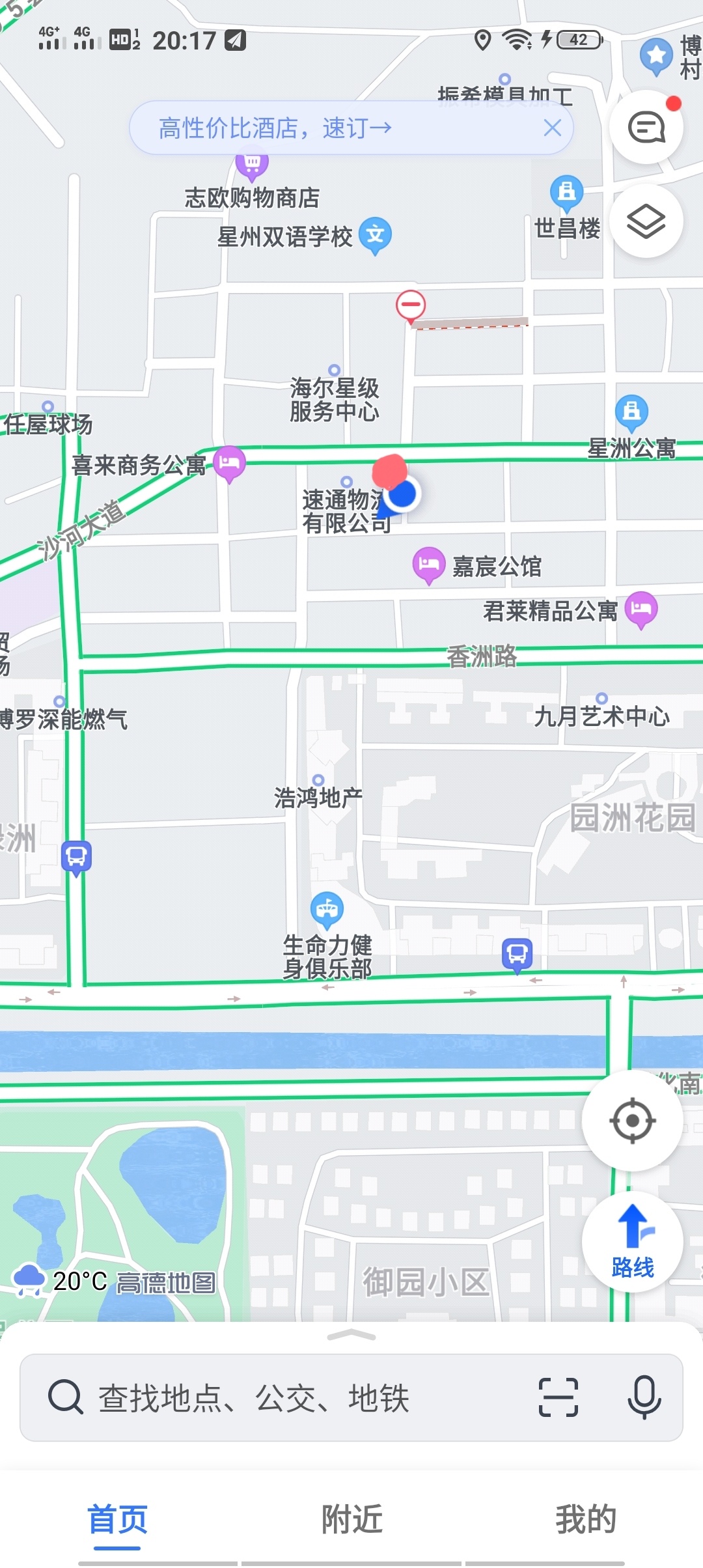Open the scan icon in search bar
Viewport: 703px width, 1568px height.
tap(558, 1397)
